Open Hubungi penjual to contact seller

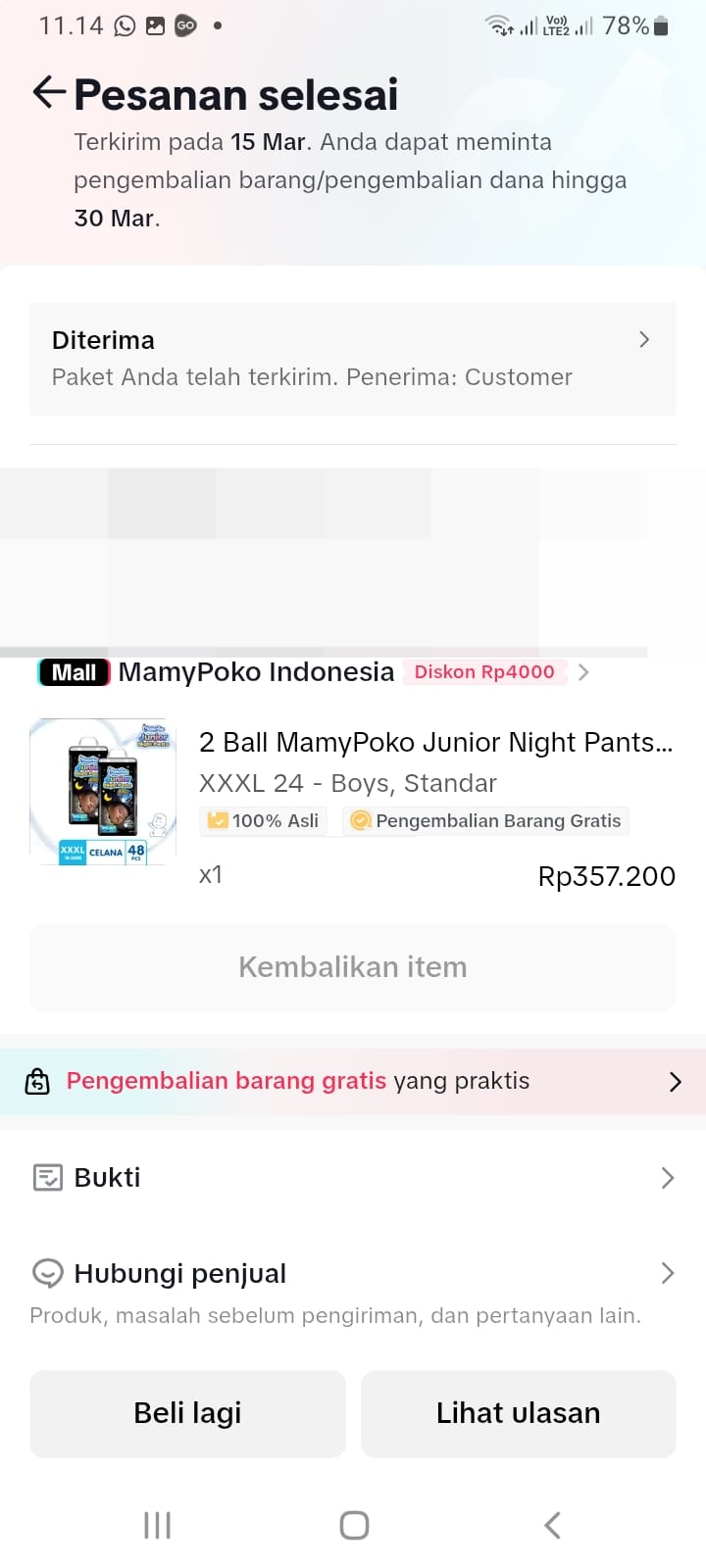353,1292
